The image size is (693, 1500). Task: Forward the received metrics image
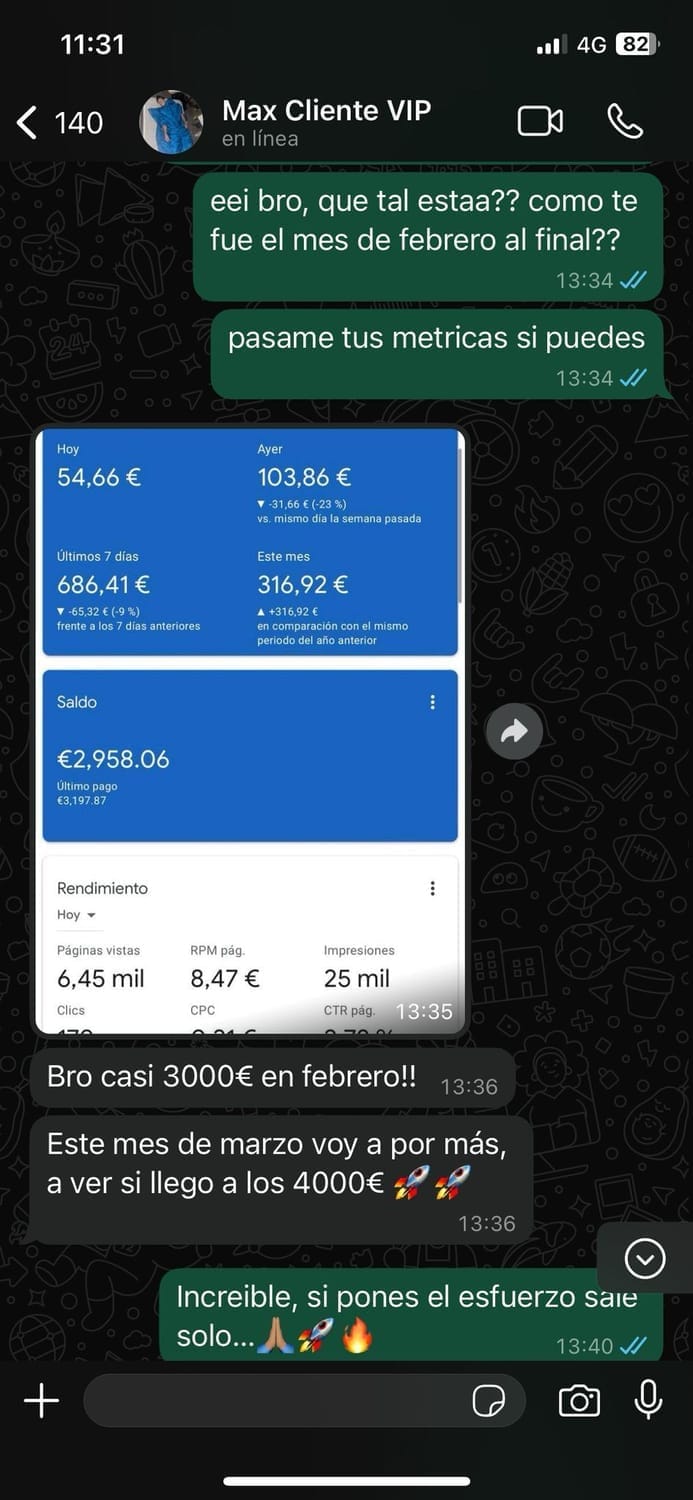pyautogui.click(x=514, y=732)
